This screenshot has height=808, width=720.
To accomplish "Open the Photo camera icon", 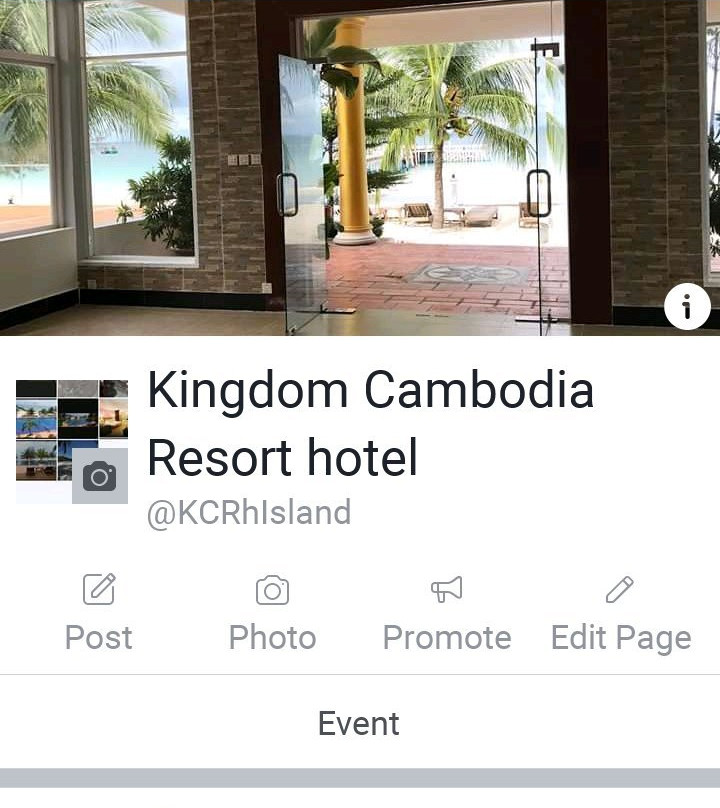I will pyautogui.click(x=272, y=591).
